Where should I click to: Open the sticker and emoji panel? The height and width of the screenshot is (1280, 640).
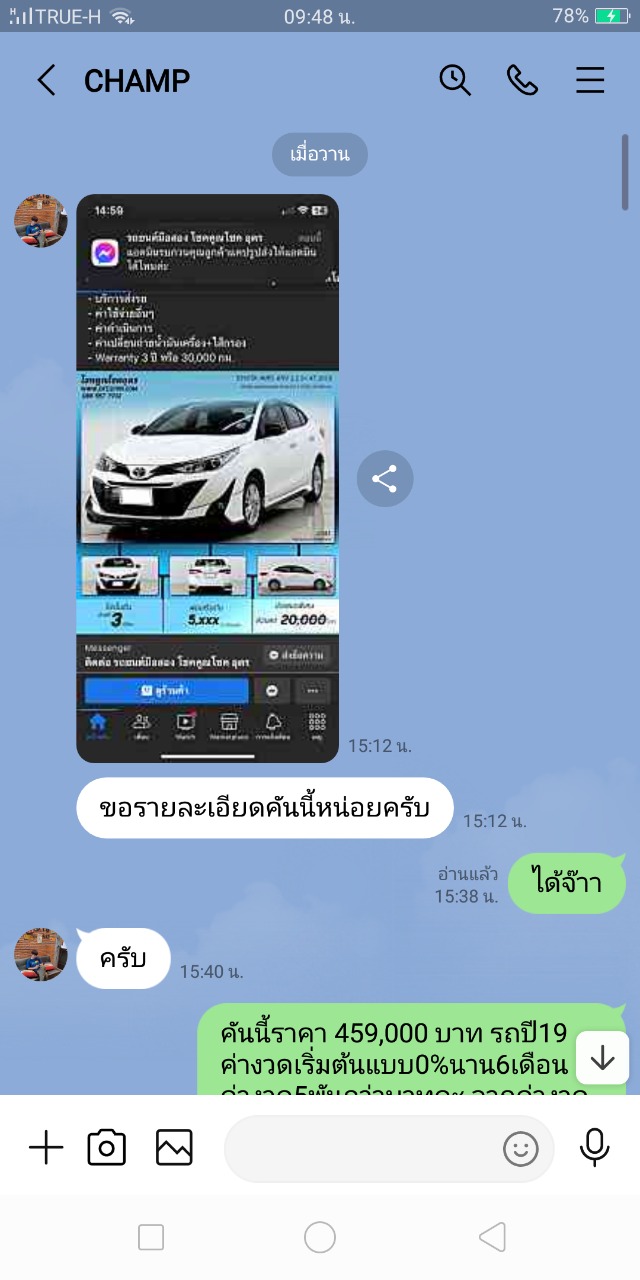520,1149
